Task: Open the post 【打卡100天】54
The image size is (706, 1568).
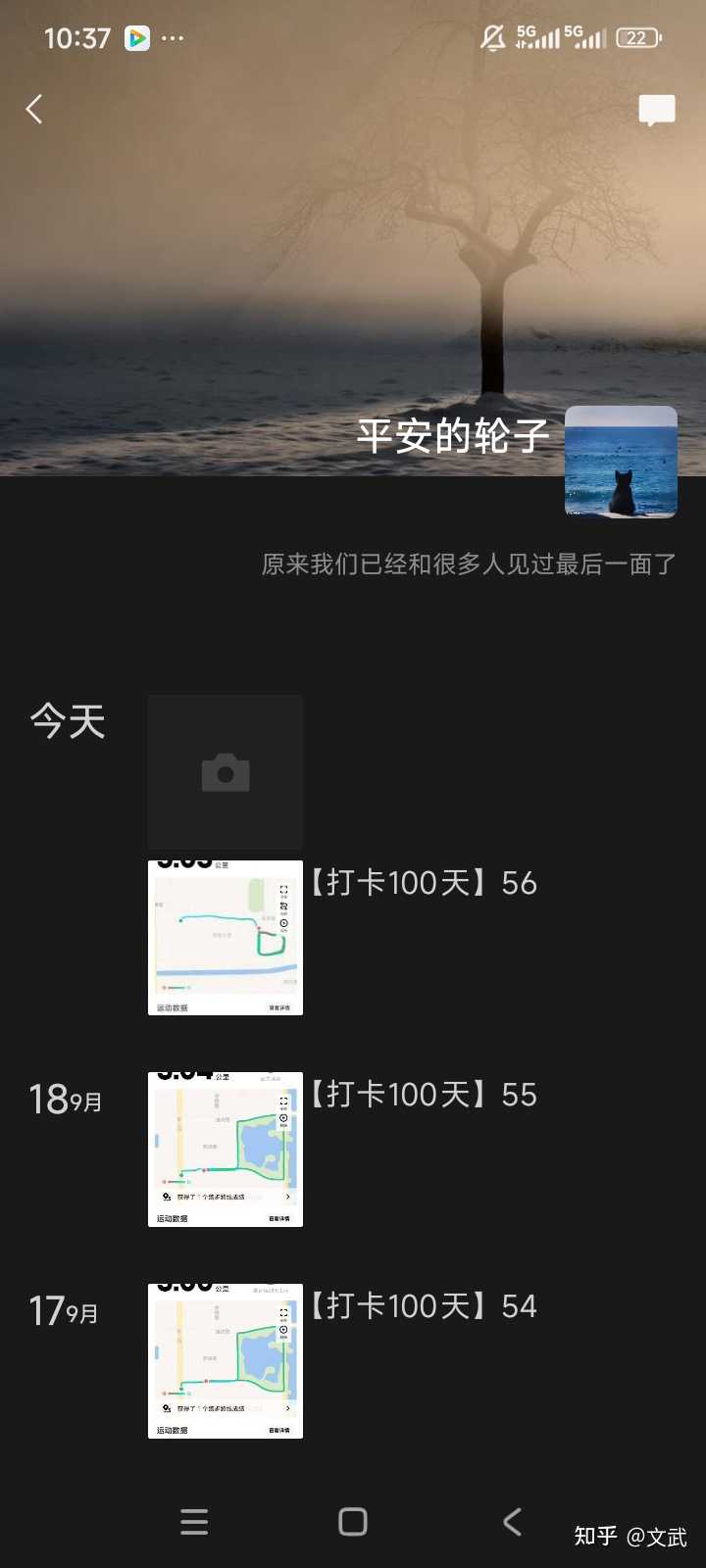Action: [424, 1306]
